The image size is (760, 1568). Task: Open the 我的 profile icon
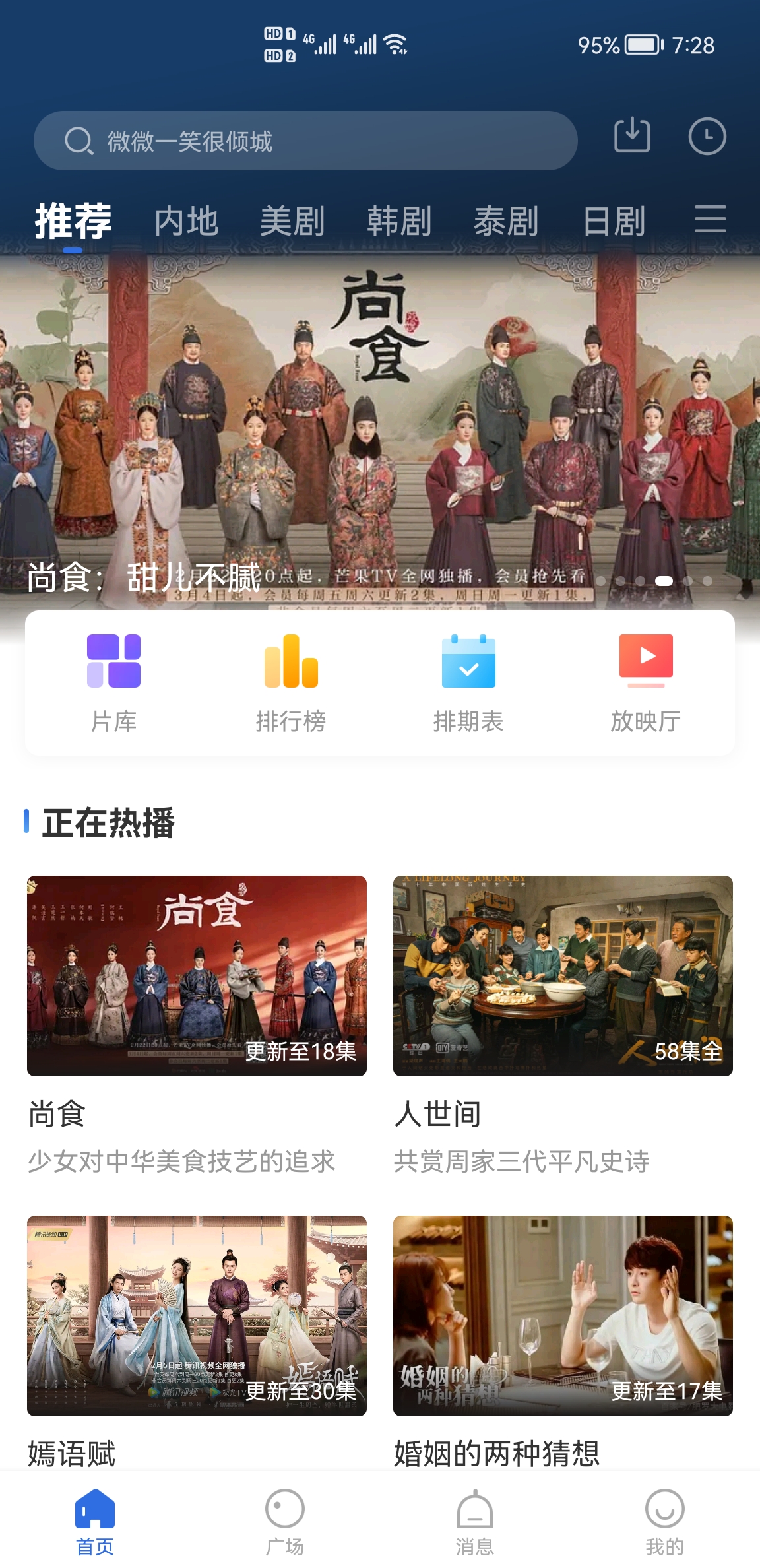tap(665, 1515)
